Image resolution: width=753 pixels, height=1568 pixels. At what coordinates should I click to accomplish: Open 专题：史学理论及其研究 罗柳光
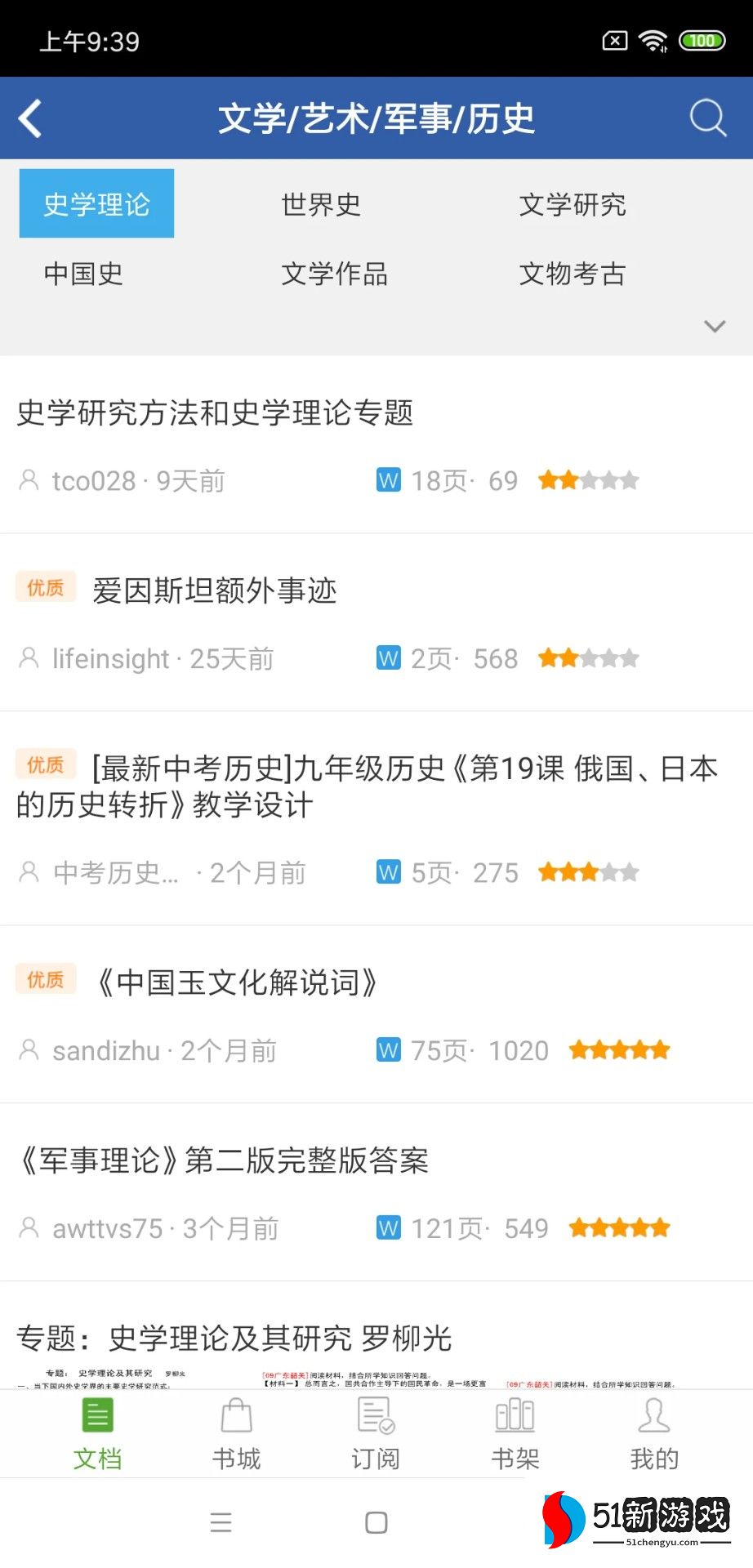(x=234, y=1339)
